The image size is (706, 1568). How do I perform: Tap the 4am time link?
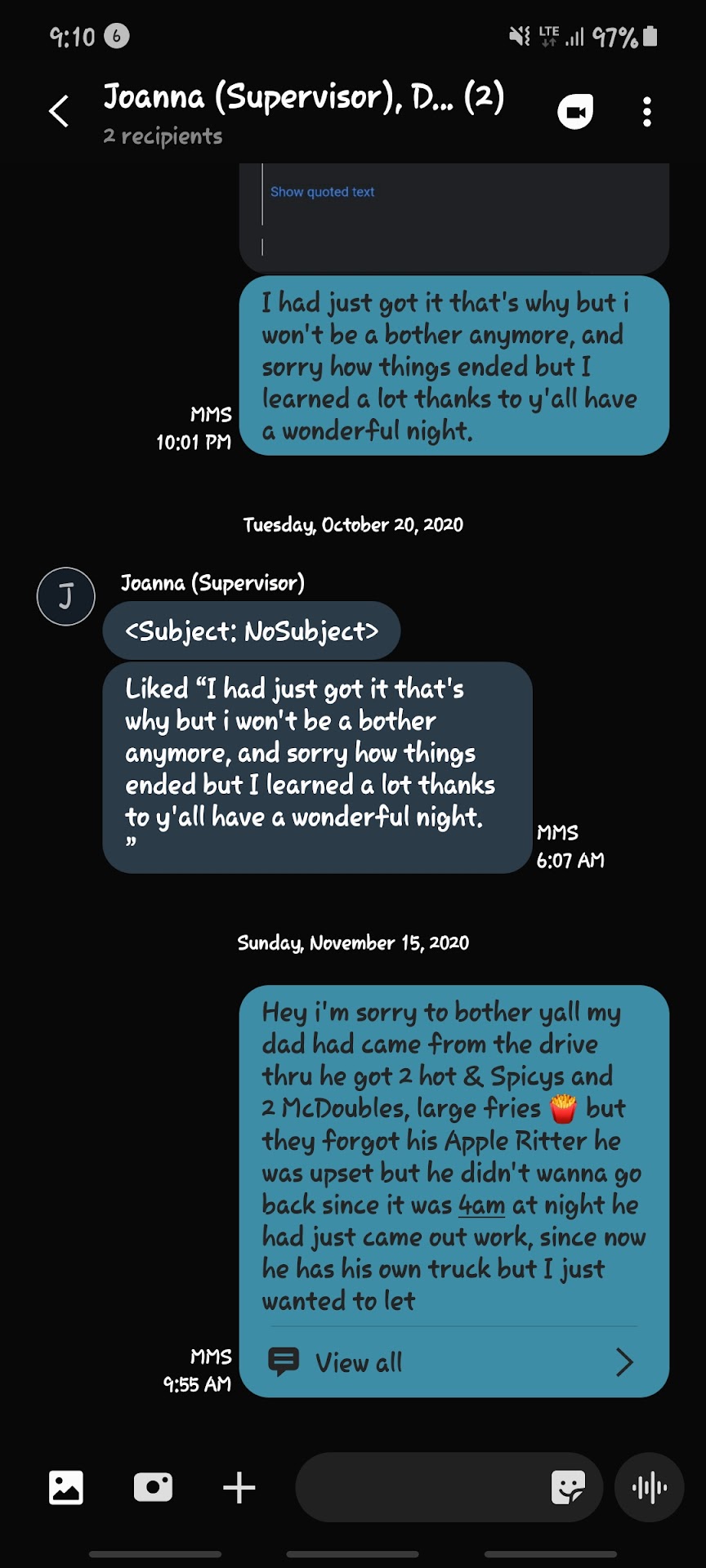[x=481, y=1205]
